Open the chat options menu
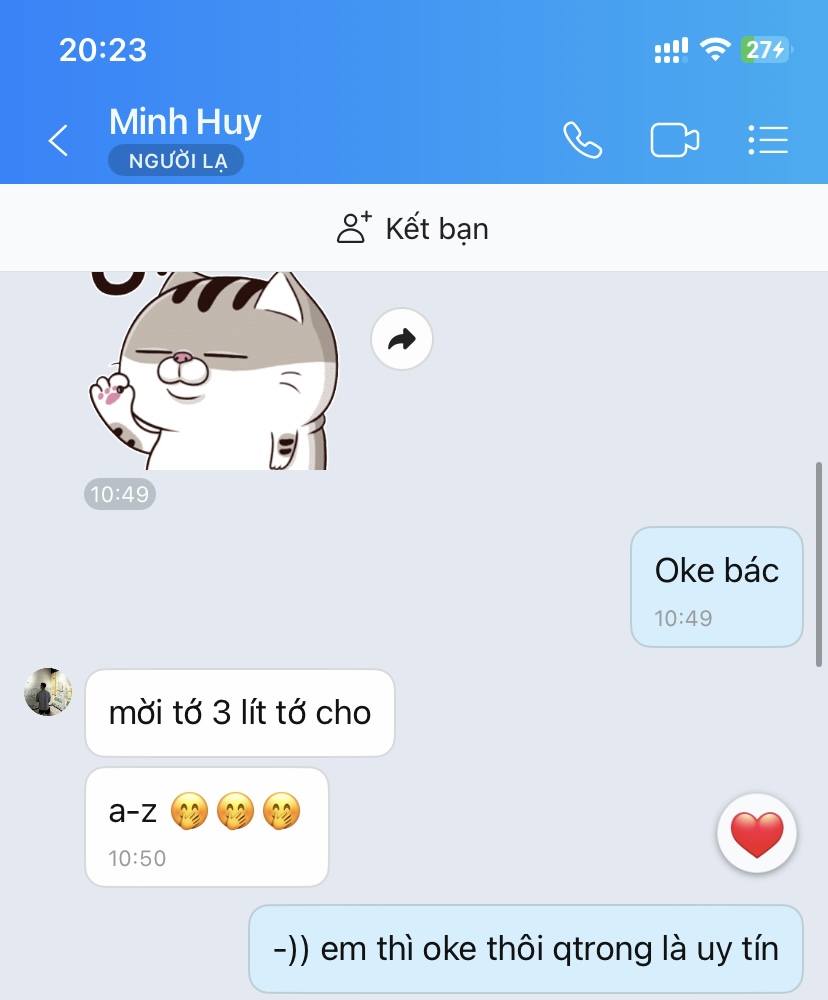828x1000 pixels. pyautogui.click(x=768, y=141)
